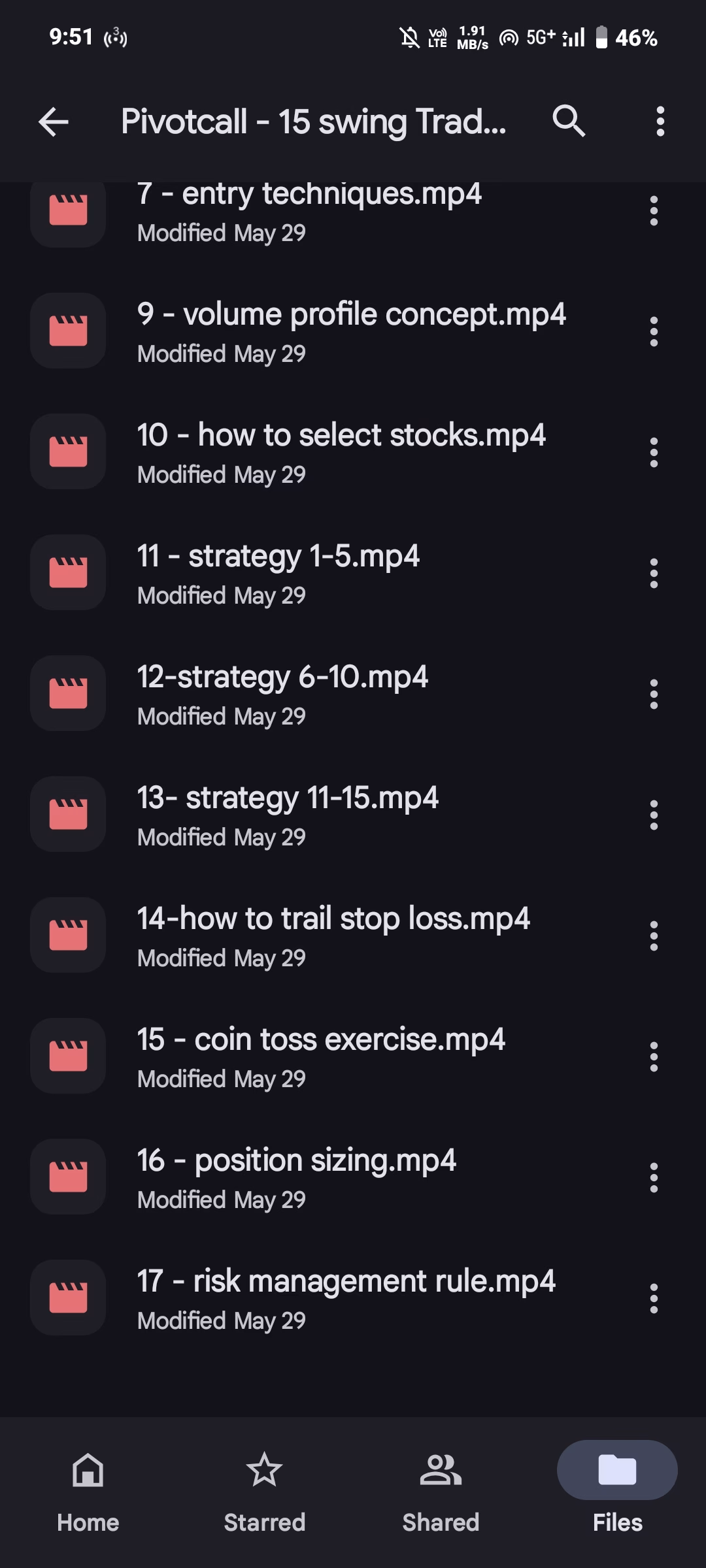The width and height of the screenshot is (706, 1568).
Task: Open more options for 14-how to trail stop loss.mp4
Action: [654, 936]
